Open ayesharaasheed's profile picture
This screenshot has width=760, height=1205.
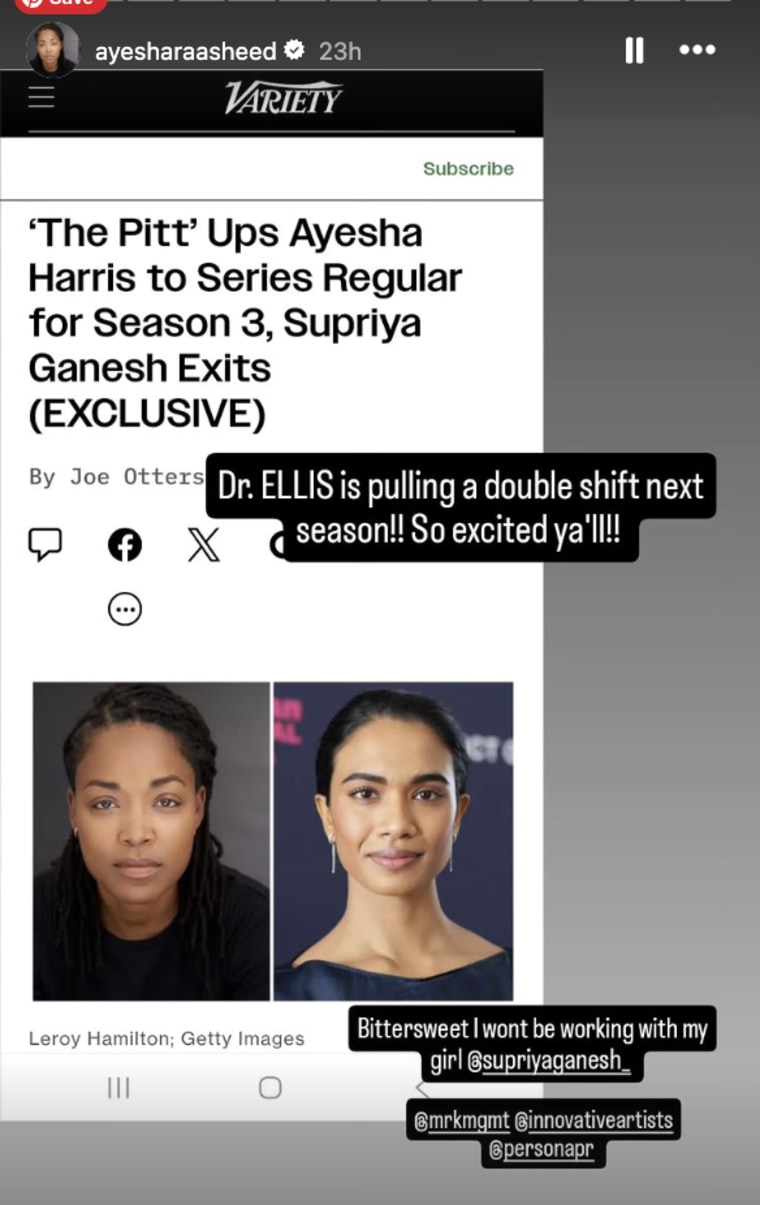pos(52,50)
